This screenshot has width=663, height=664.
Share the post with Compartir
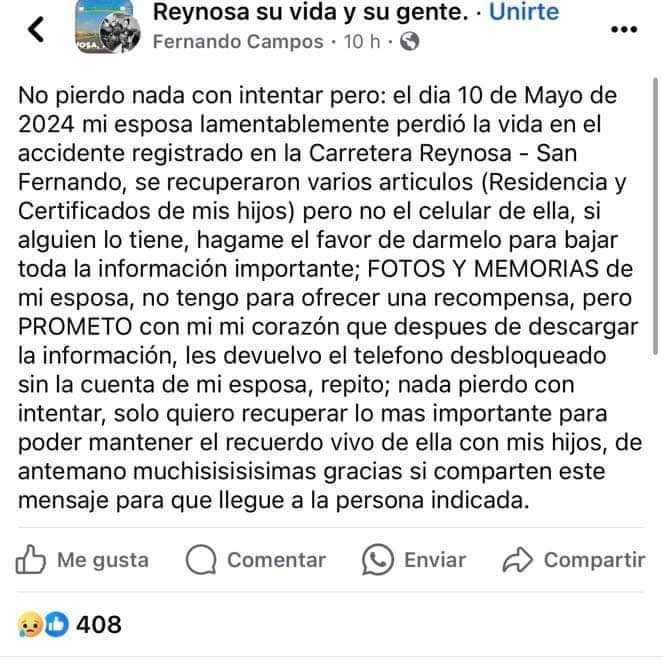click(x=574, y=560)
